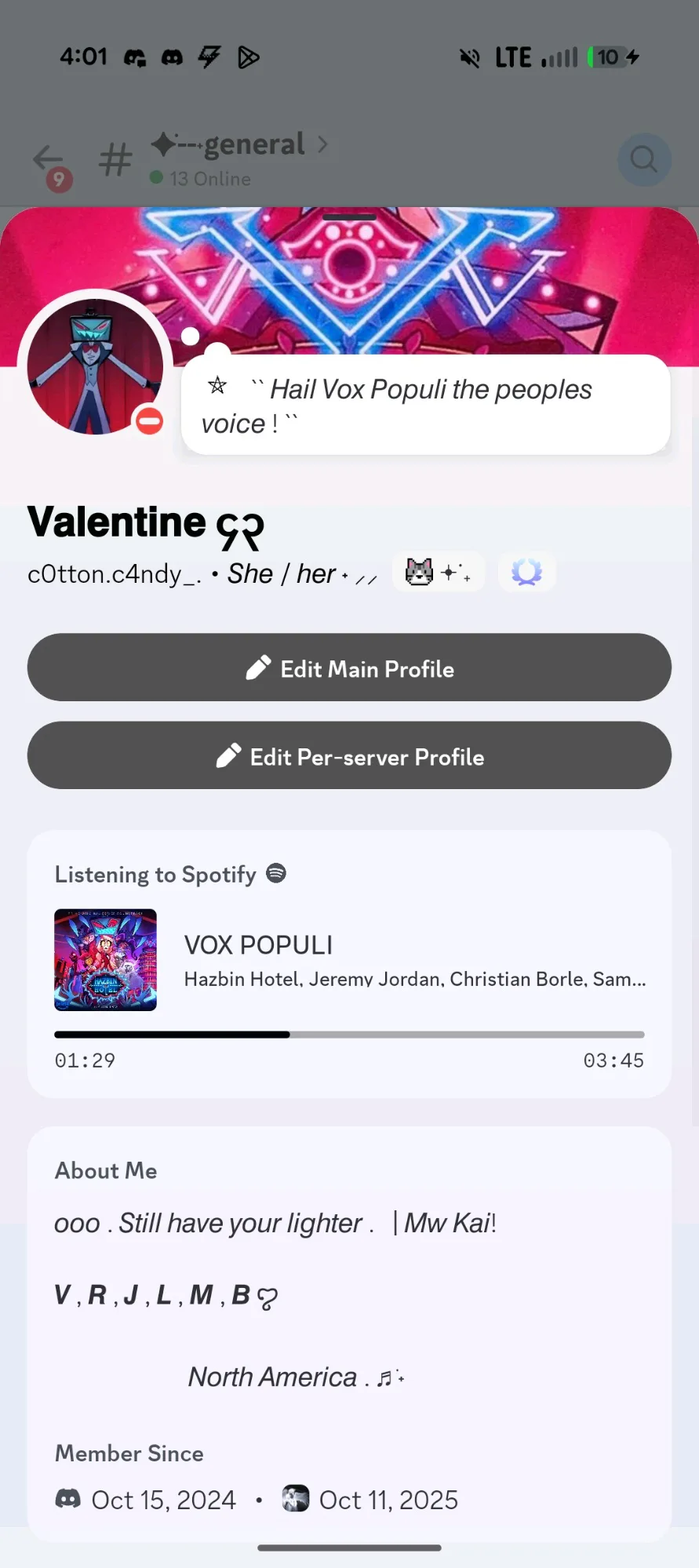Tap the custom status bubble
699x1568 pixels.
point(425,405)
